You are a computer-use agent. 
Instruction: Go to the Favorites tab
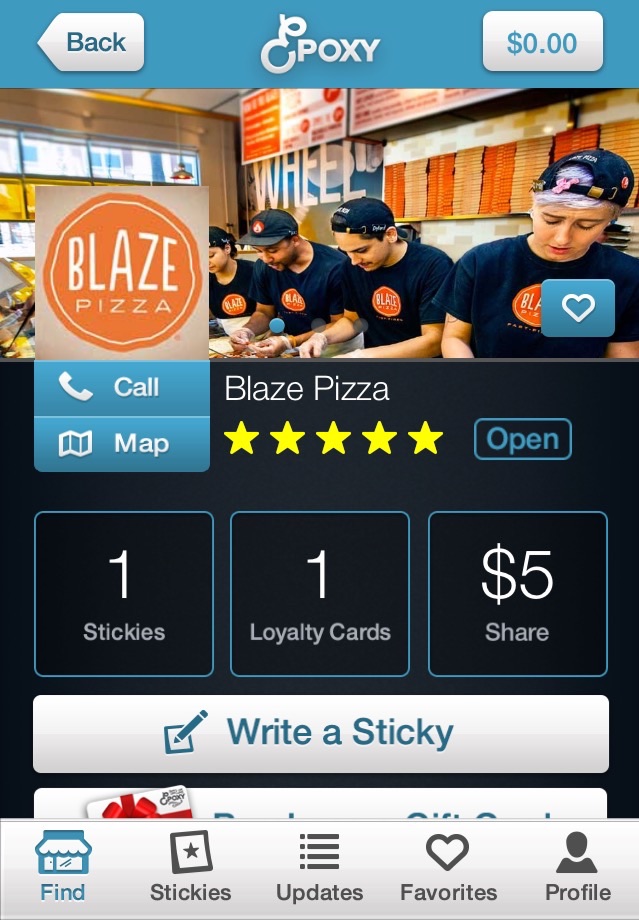tap(448, 868)
